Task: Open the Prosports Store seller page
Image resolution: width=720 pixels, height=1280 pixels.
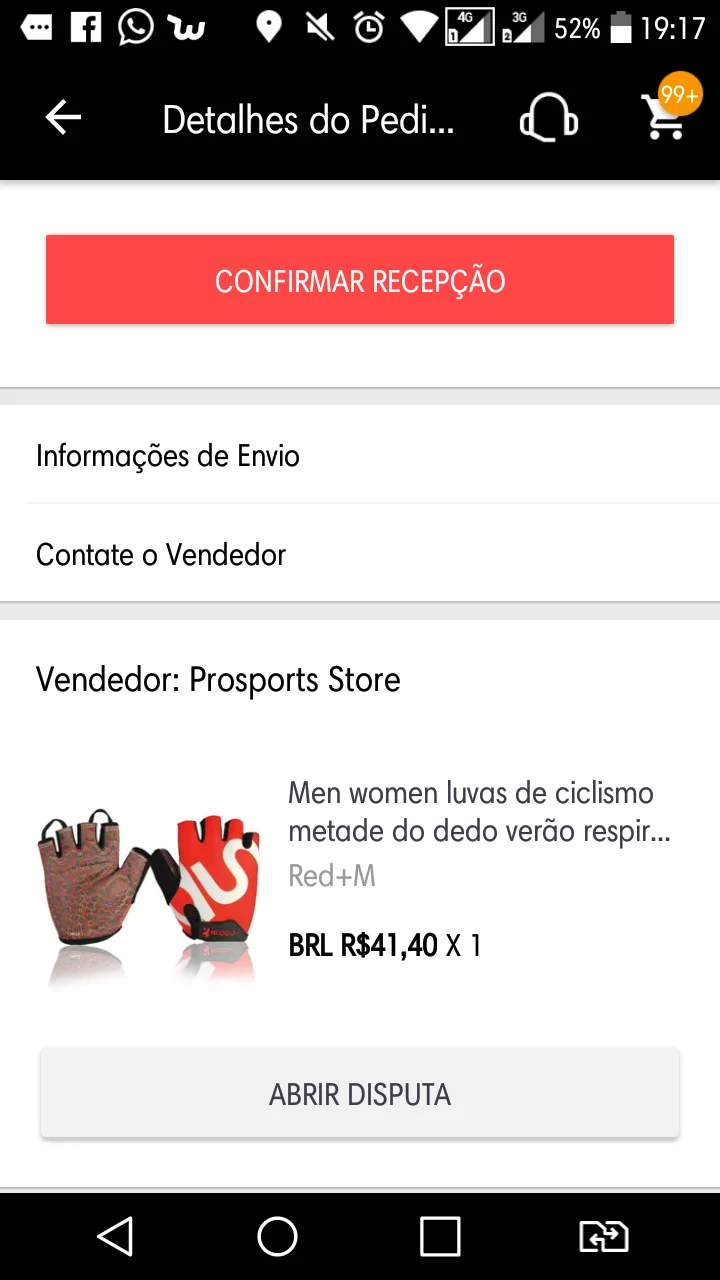Action: tap(218, 680)
